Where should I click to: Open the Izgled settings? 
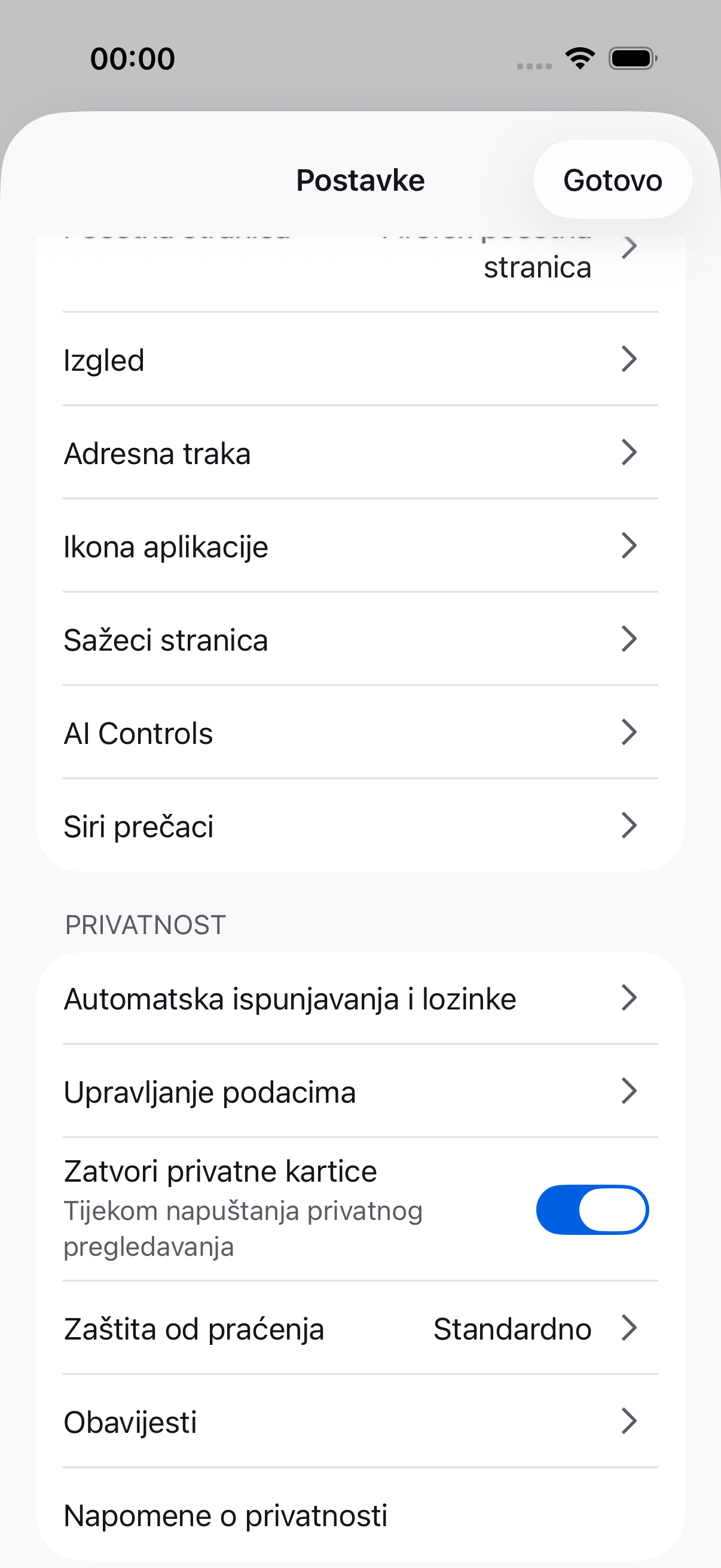point(360,360)
